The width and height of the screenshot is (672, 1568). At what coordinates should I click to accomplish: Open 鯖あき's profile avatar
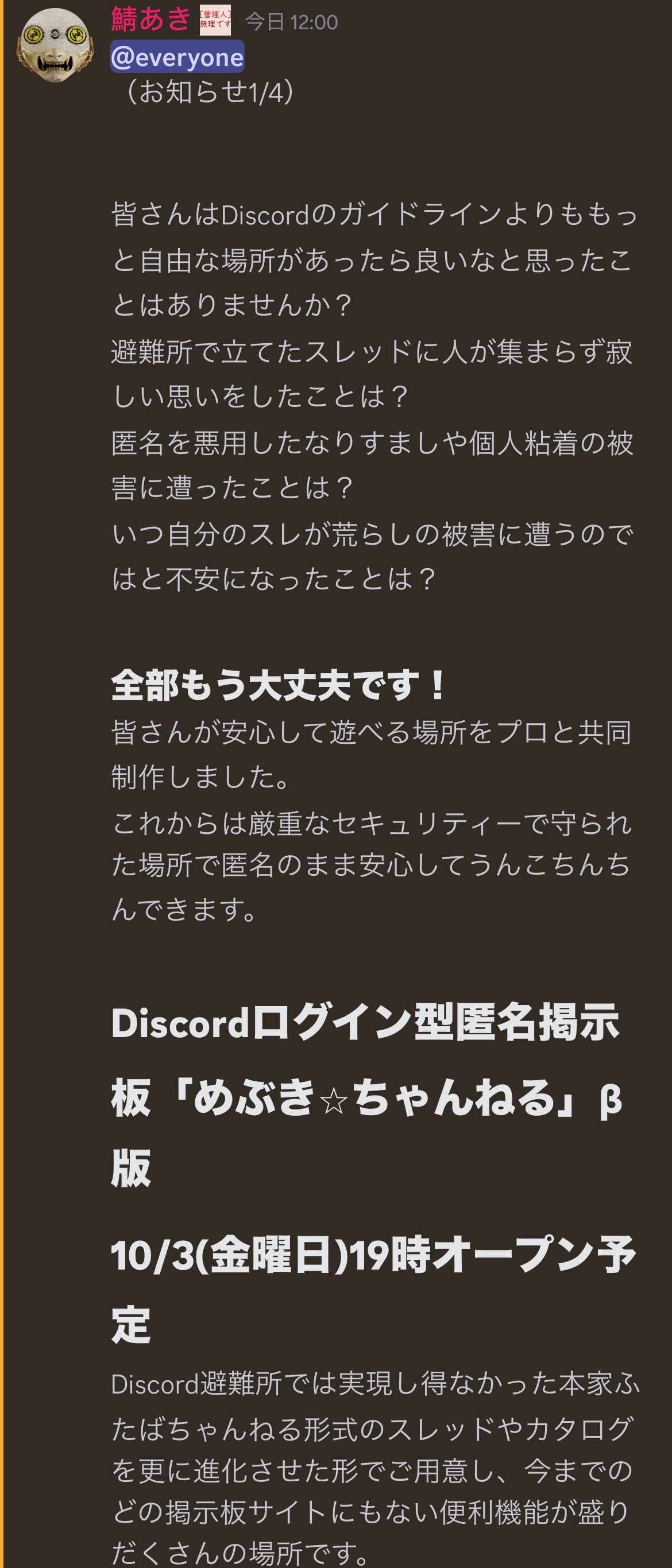(x=55, y=44)
